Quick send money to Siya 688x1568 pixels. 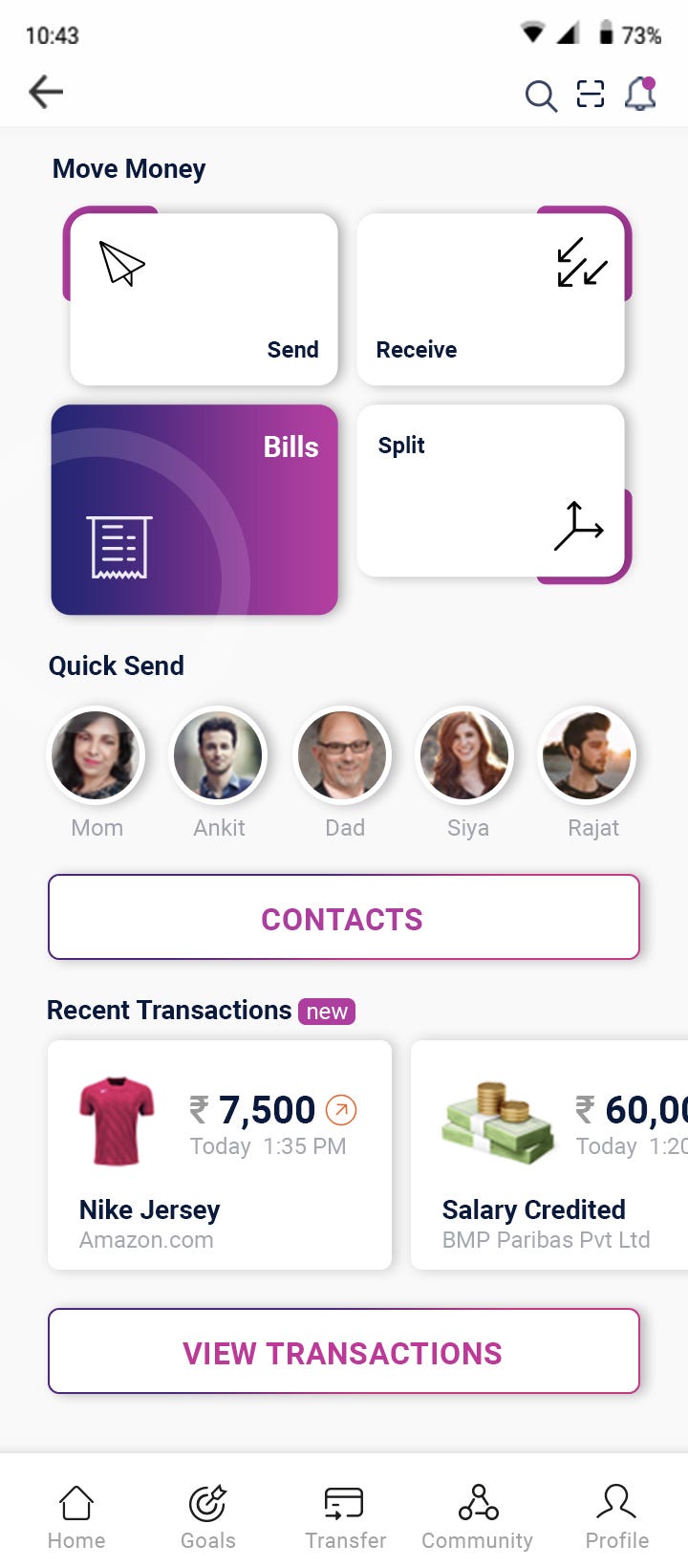[466, 755]
